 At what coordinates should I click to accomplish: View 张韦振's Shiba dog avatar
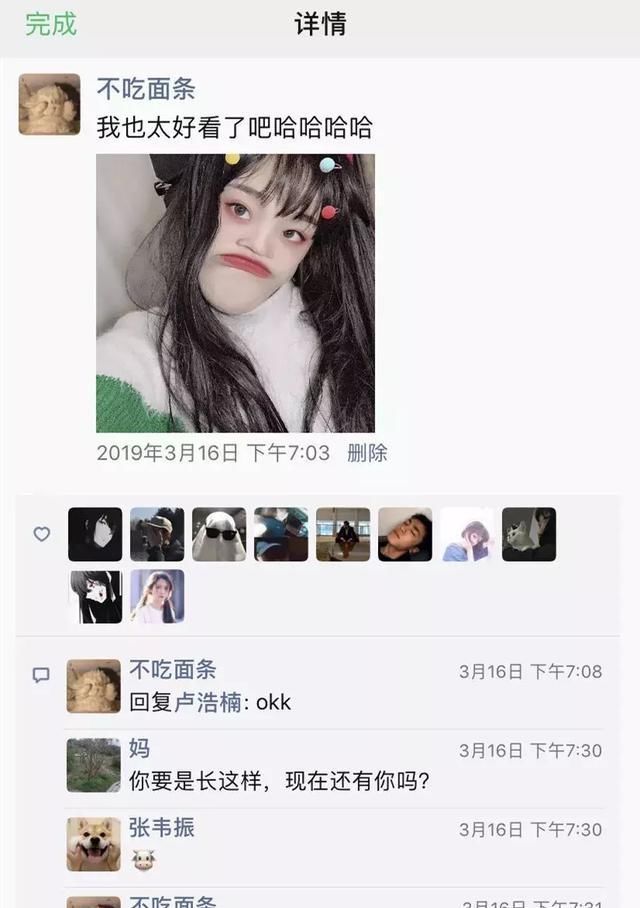point(93,843)
